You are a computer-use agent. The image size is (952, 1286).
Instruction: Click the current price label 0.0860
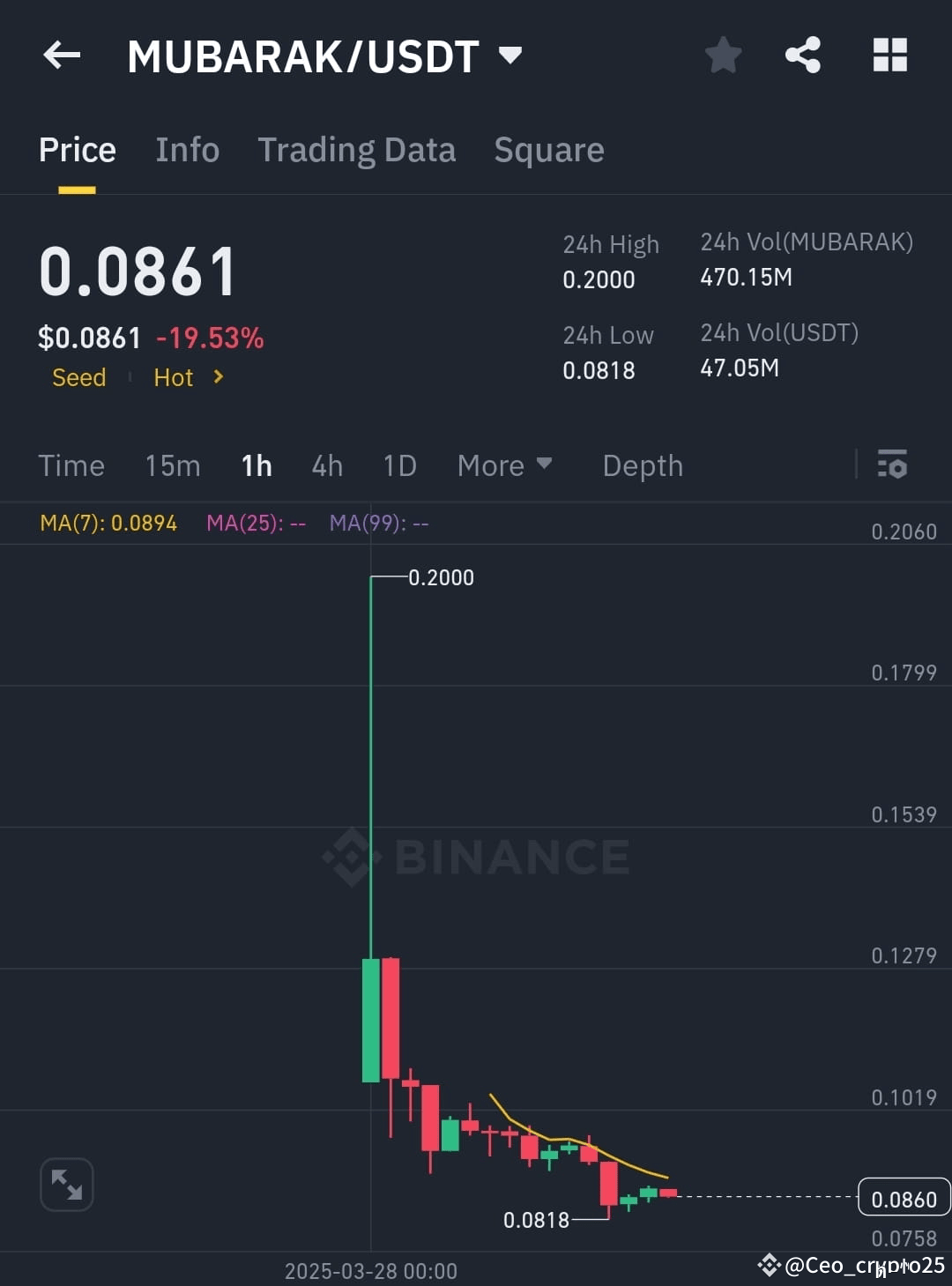coord(904,1198)
